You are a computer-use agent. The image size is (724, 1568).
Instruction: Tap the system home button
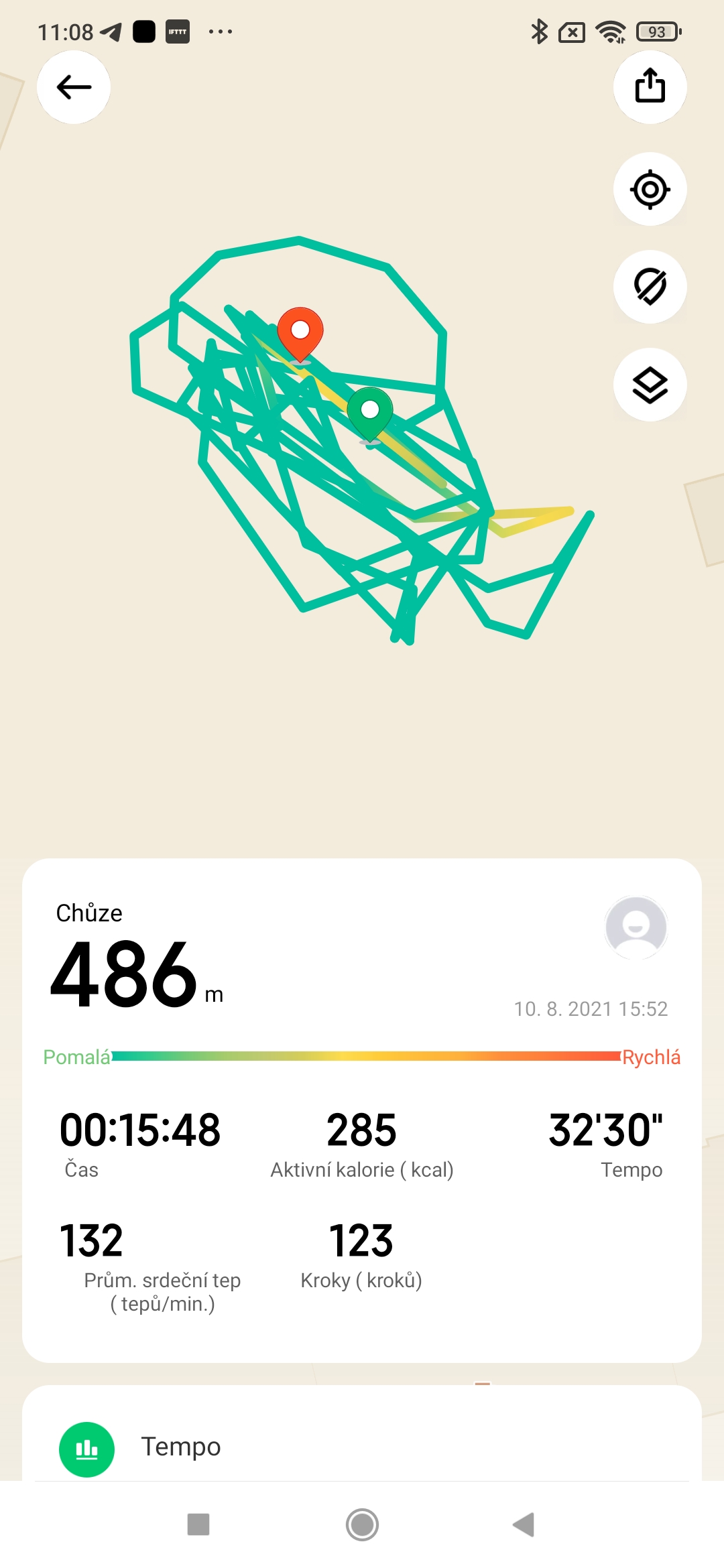click(x=362, y=1525)
